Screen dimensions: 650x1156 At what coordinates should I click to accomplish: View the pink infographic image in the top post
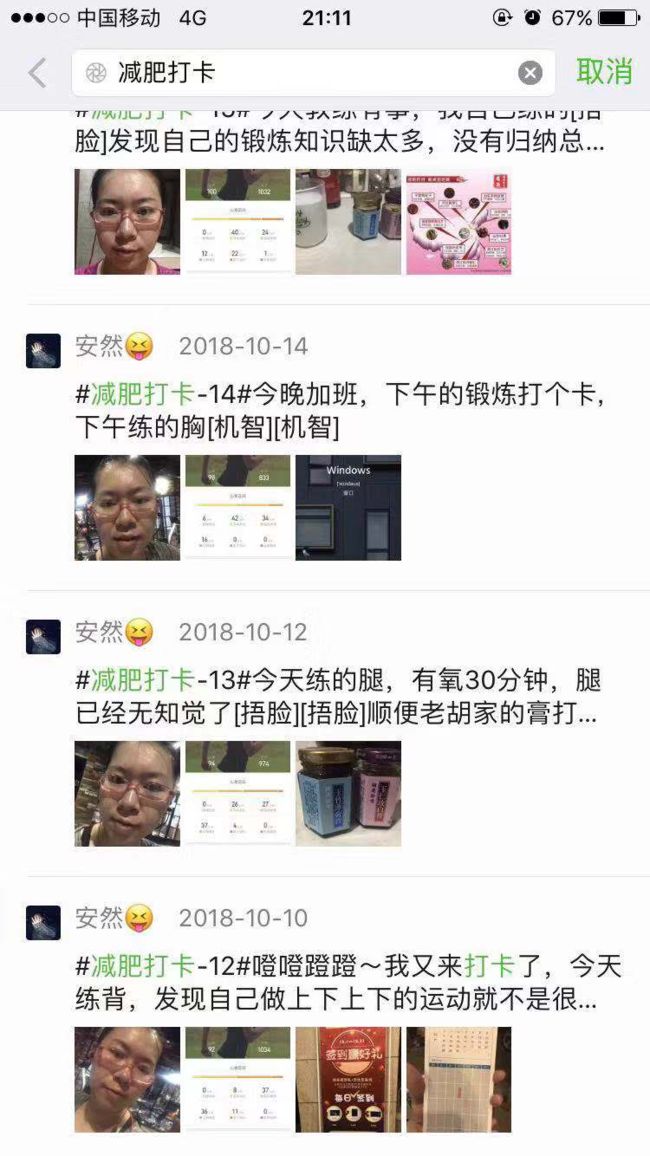tap(458, 222)
